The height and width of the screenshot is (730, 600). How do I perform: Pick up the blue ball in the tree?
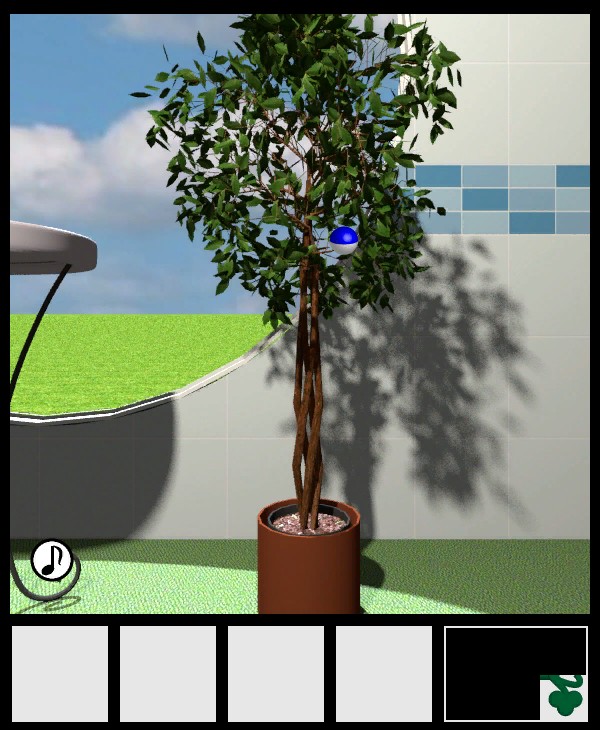(343, 240)
